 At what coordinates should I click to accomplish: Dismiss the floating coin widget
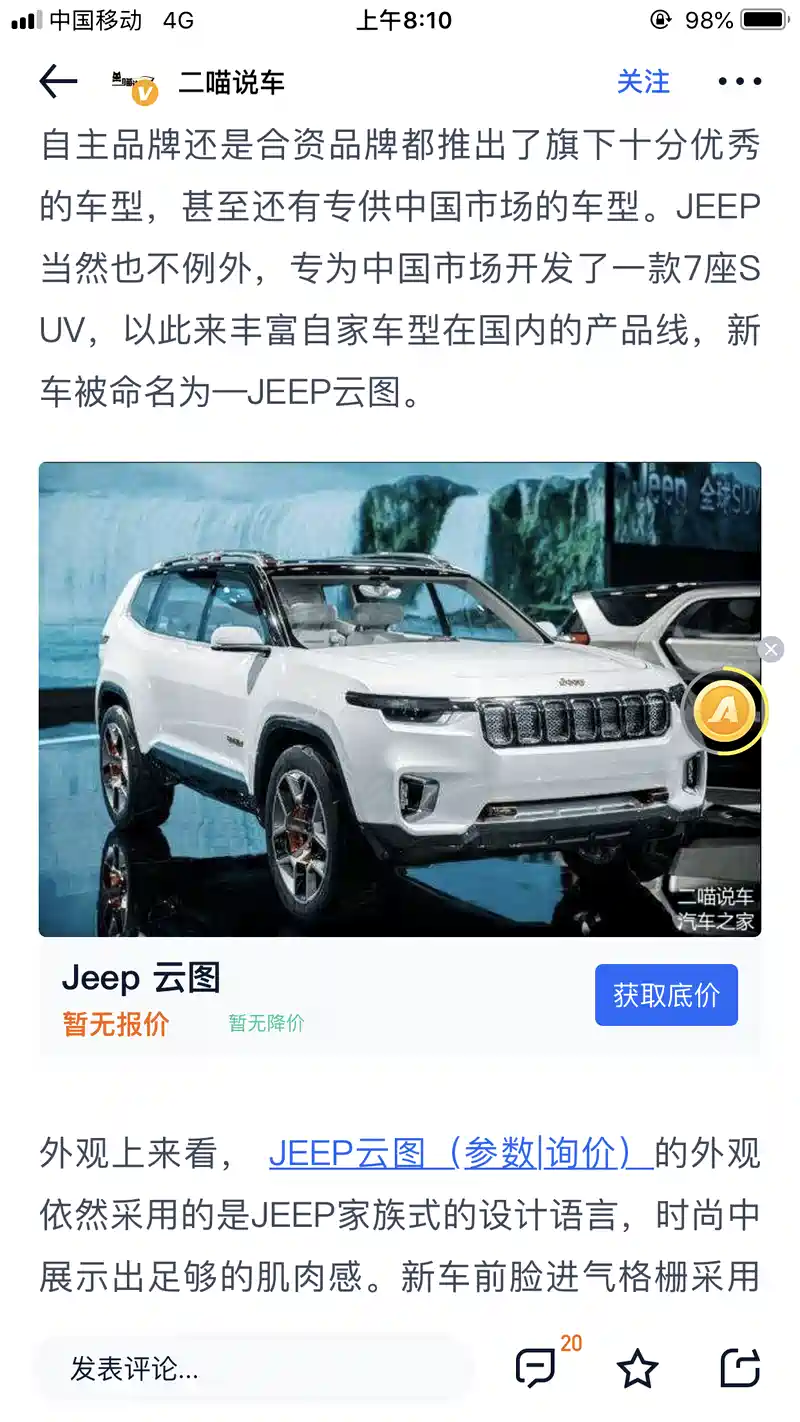tap(770, 650)
